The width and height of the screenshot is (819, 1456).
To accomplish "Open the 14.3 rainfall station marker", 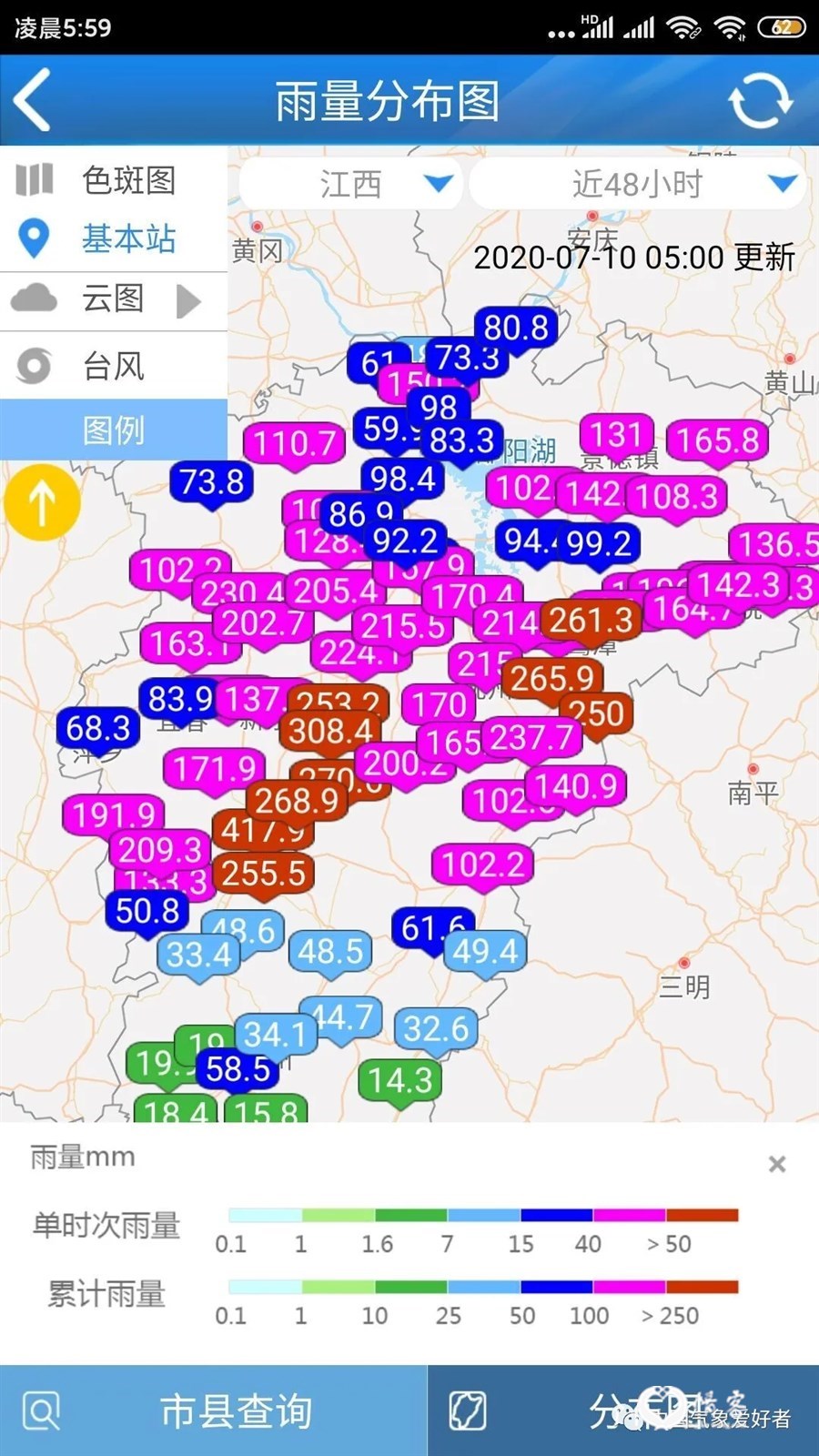I will point(400,1080).
